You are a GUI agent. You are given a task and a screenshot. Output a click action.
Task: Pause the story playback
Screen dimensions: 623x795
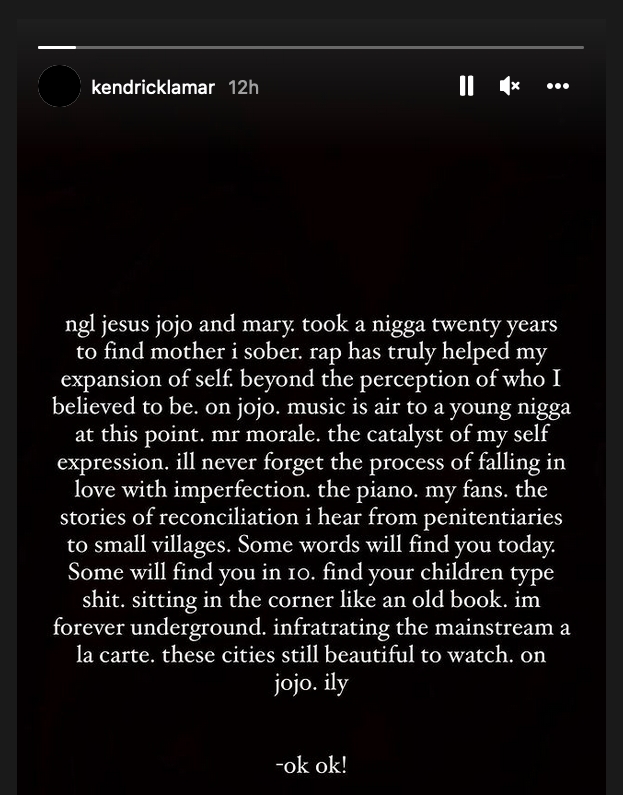466,86
